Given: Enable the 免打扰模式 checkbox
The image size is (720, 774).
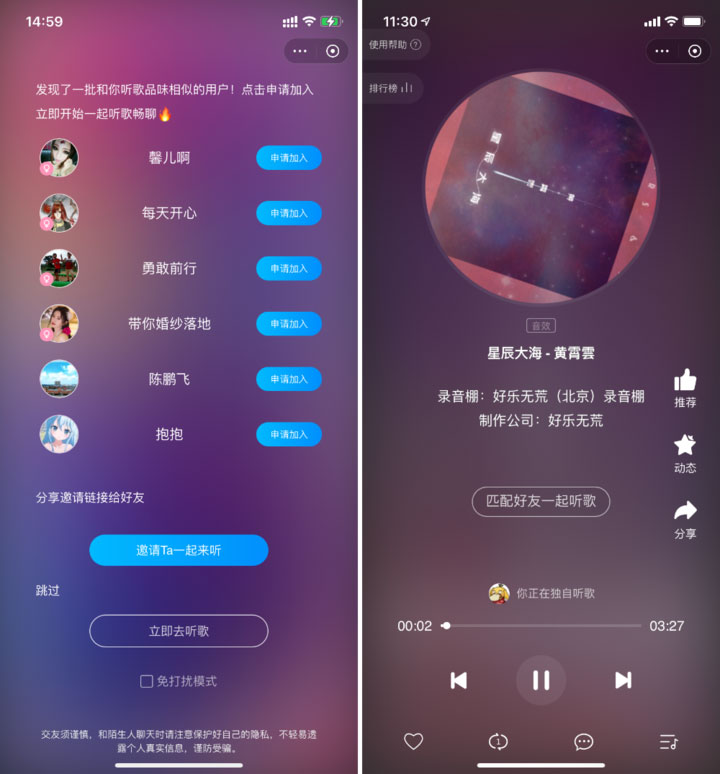Looking at the screenshot, I should 147,681.
